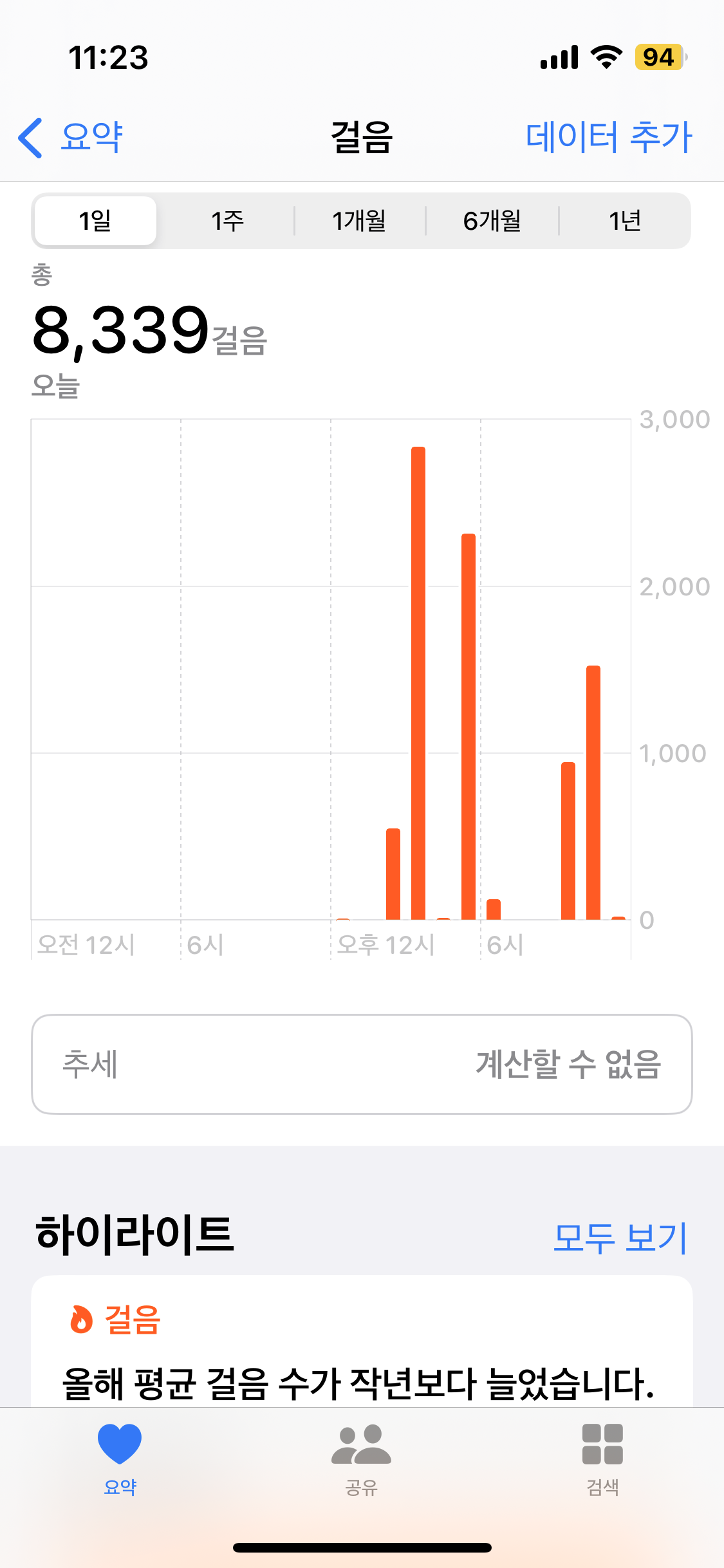Go back to 요약 screen
This screenshot has width=724, height=1568.
pos(71,137)
